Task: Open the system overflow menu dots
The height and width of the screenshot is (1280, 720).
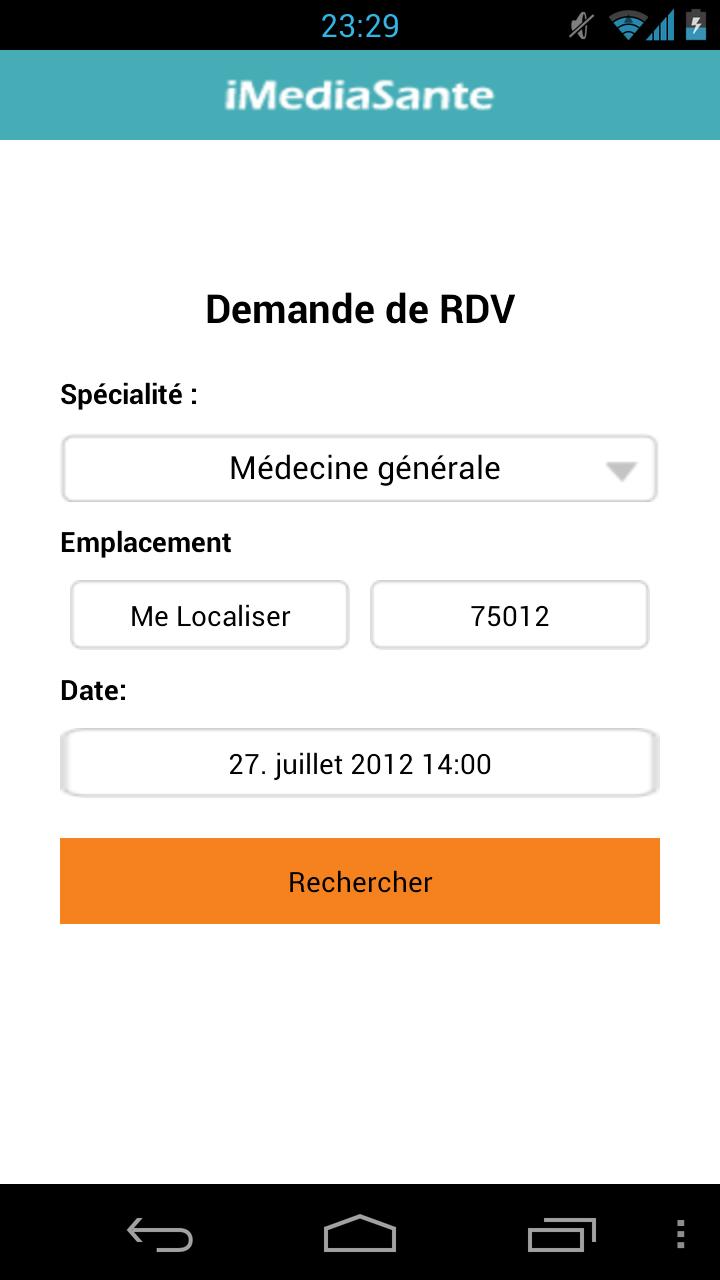Action: click(681, 1234)
